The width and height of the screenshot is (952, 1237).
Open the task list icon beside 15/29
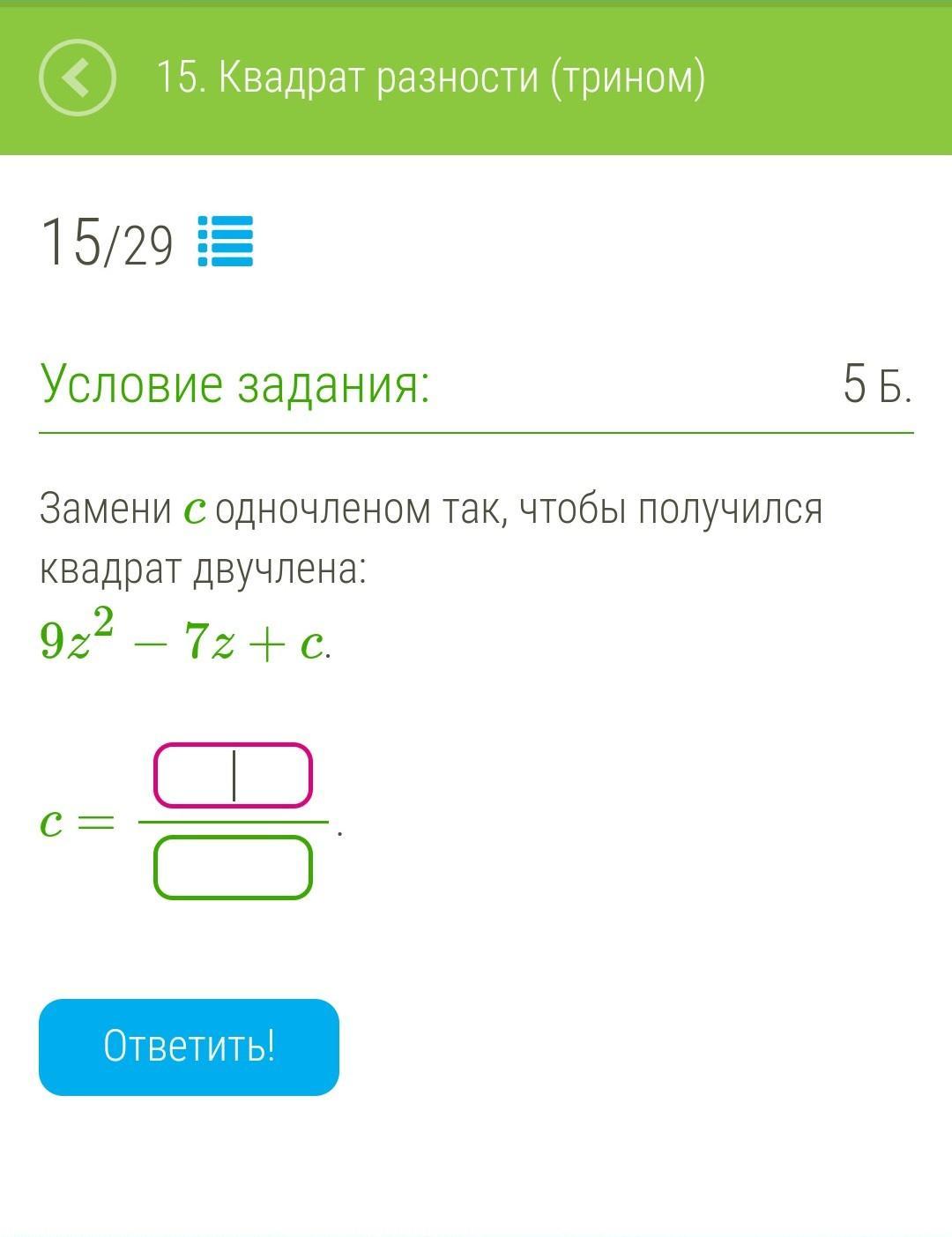pos(226,242)
